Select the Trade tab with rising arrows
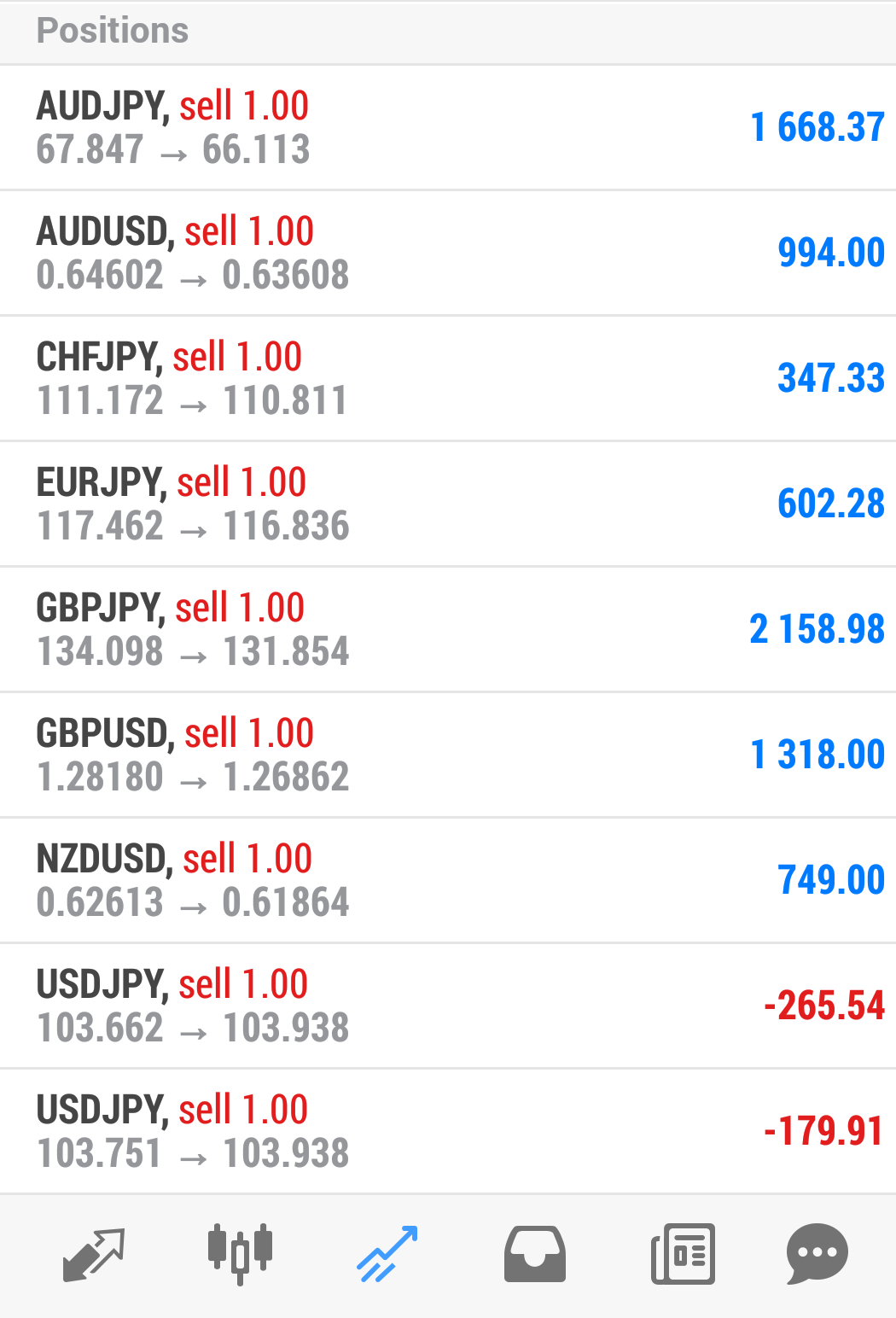The height and width of the screenshot is (1318, 896). (387, 1255)
